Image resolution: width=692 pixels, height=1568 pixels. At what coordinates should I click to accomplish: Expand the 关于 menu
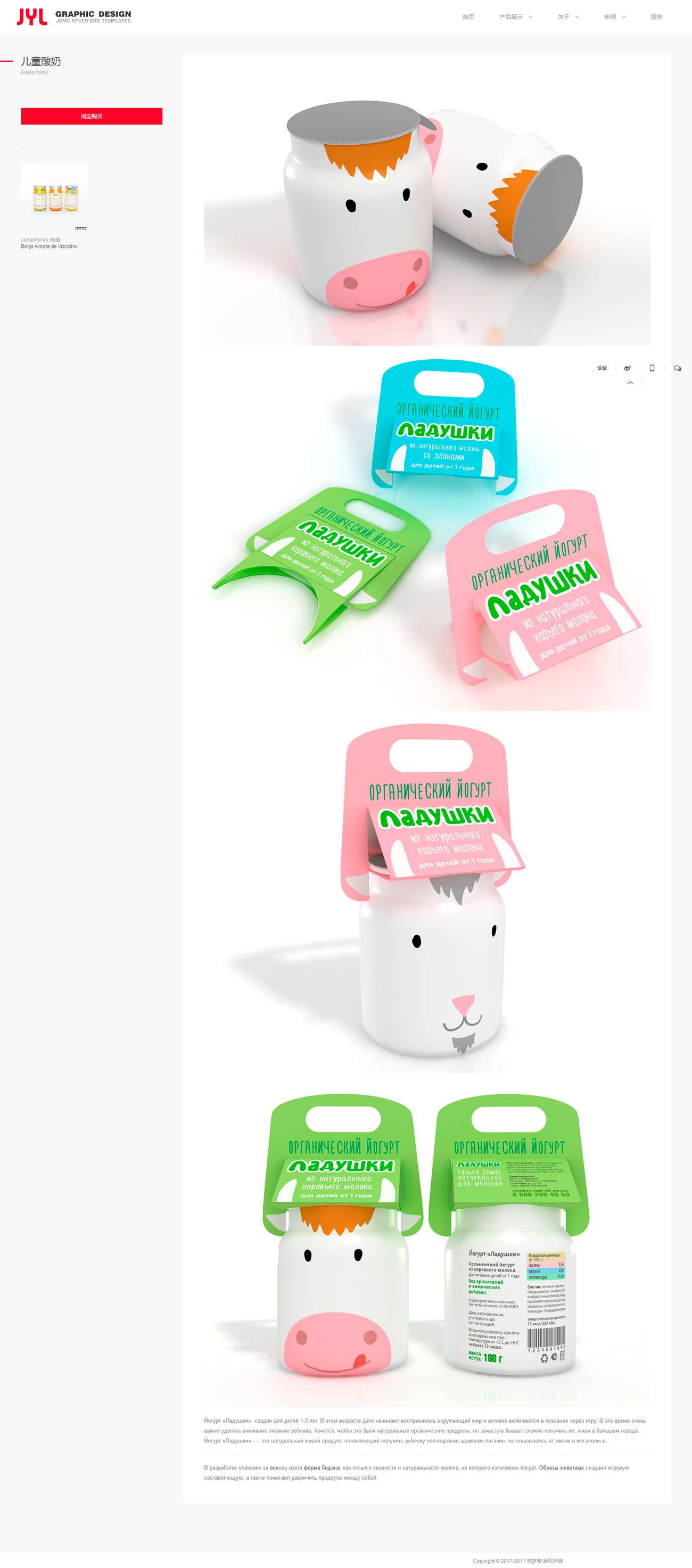click(x=567, y=17)
